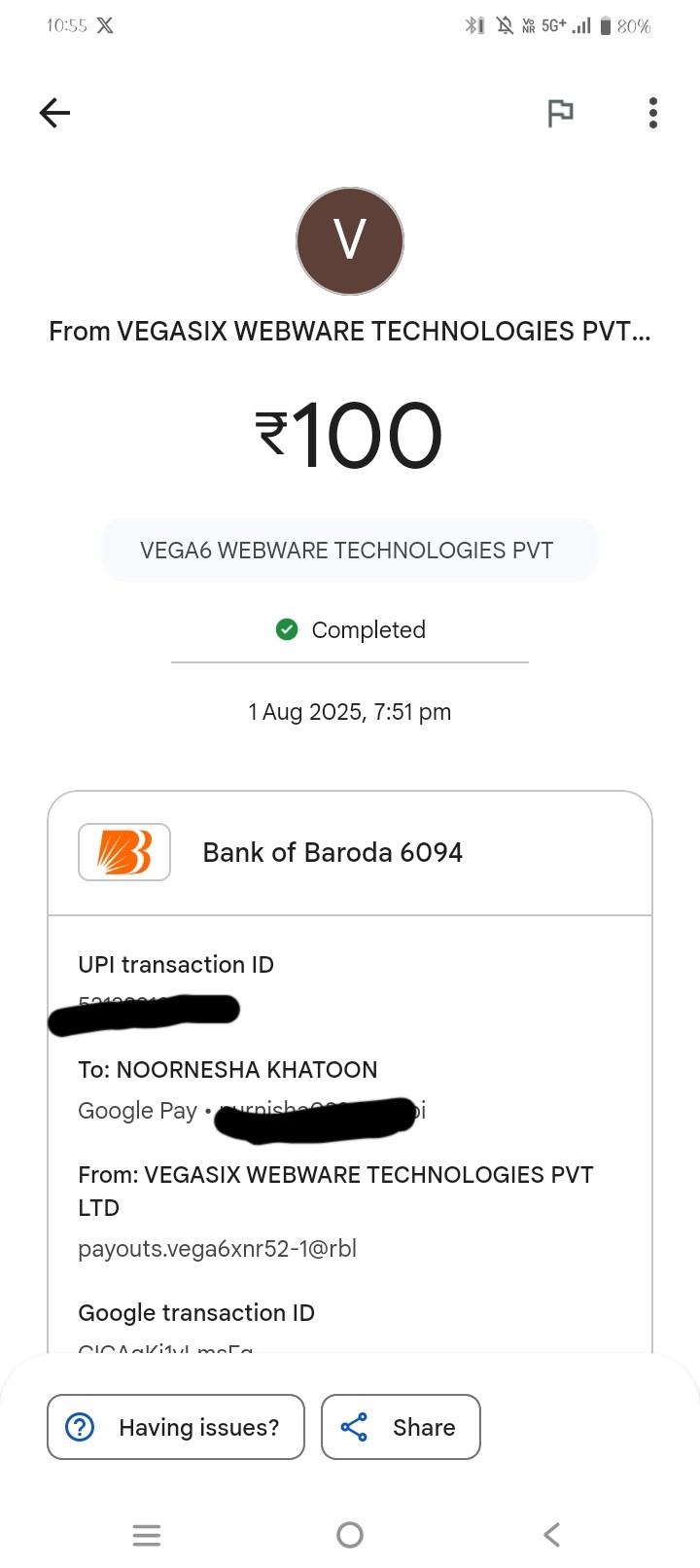700x1568 pixels.
Task: Tap the Having issues? button
Action: tap(176, 1427)
